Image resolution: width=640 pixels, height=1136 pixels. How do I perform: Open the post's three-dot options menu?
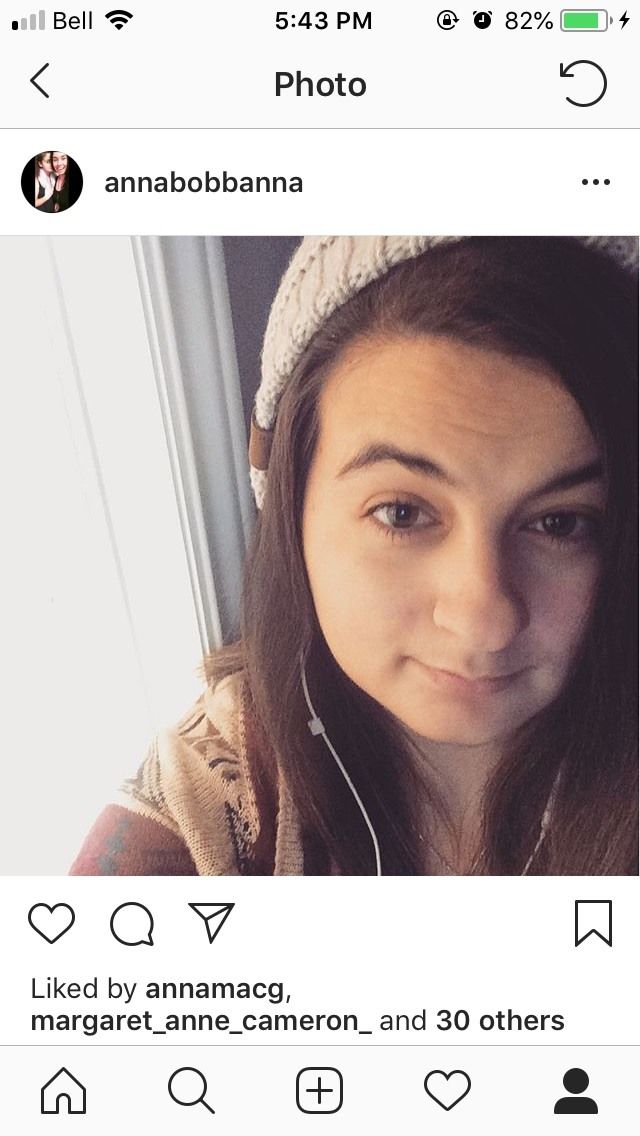(596, 182)
